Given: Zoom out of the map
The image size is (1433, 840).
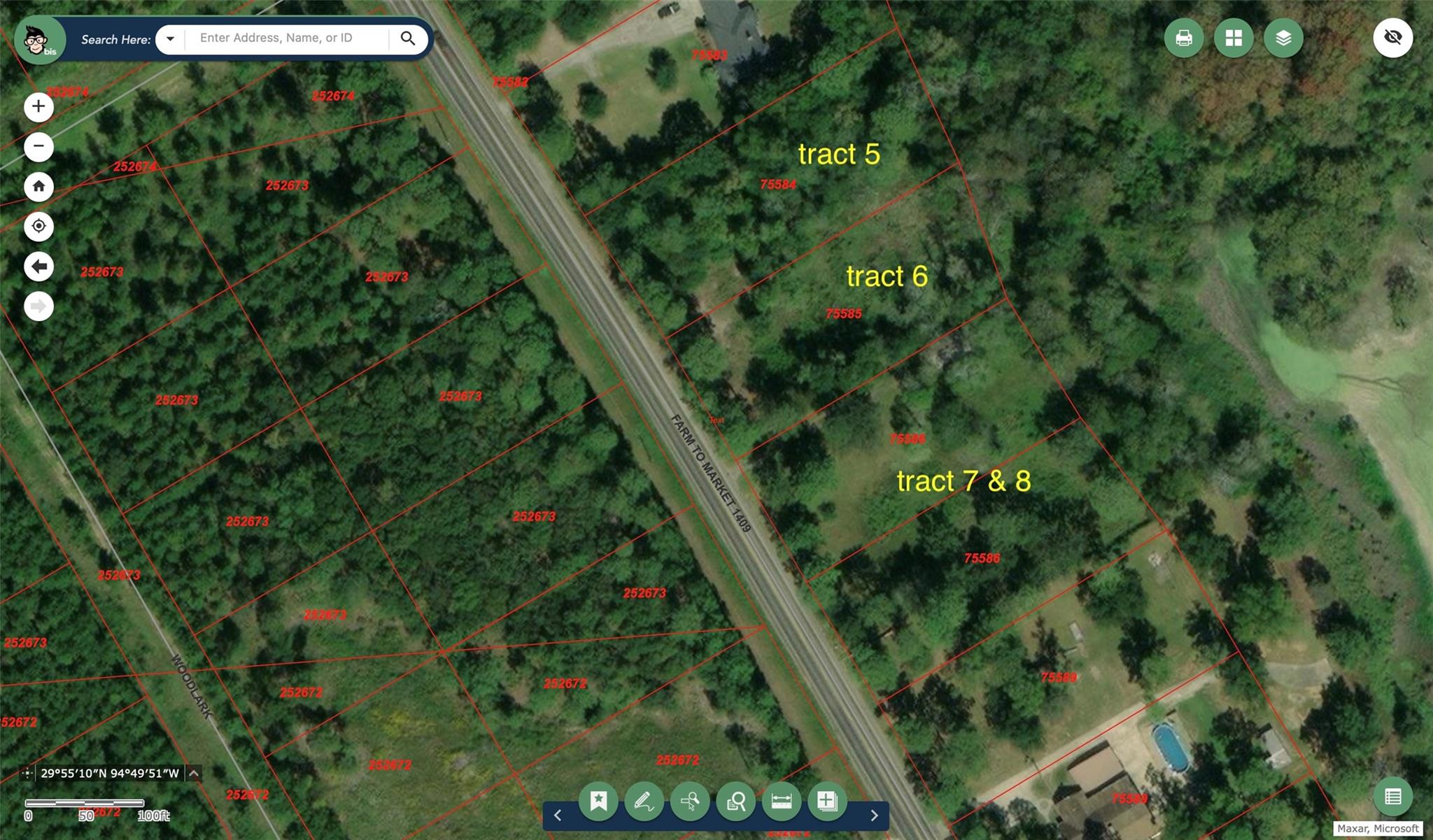Looking at the screenshot, I should 38,147.
